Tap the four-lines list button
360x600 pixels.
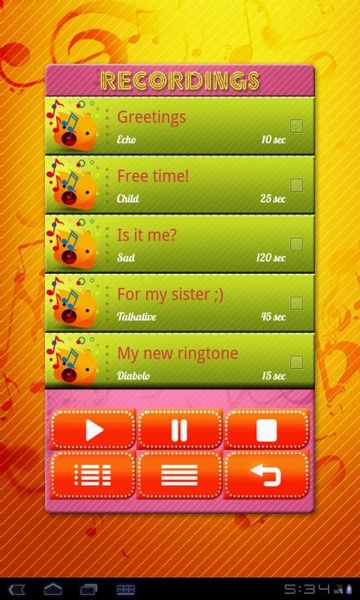coord(179,475)
